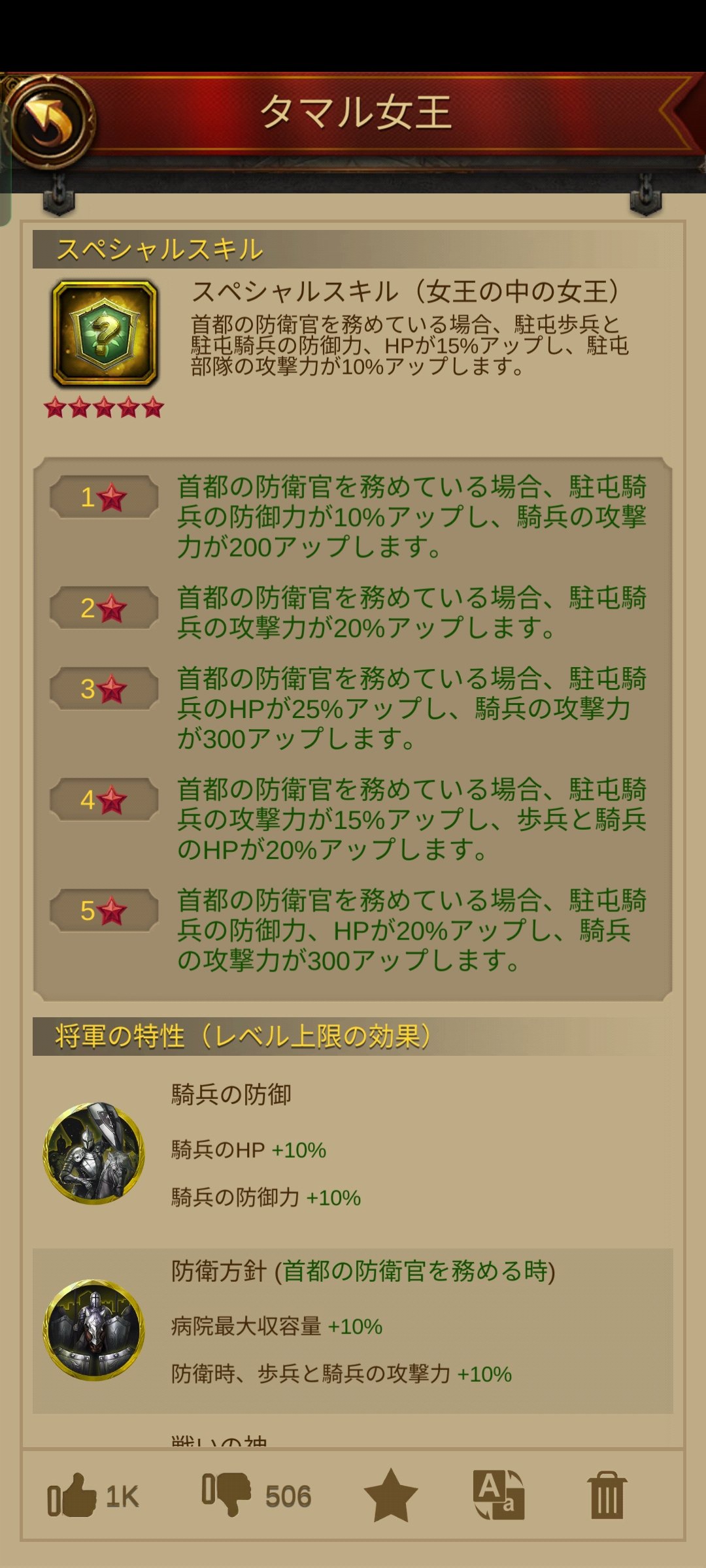The height and width of the screenshot is (1568, 706).
Task: Bookmark this message with the star icon
Action: 390,1495
